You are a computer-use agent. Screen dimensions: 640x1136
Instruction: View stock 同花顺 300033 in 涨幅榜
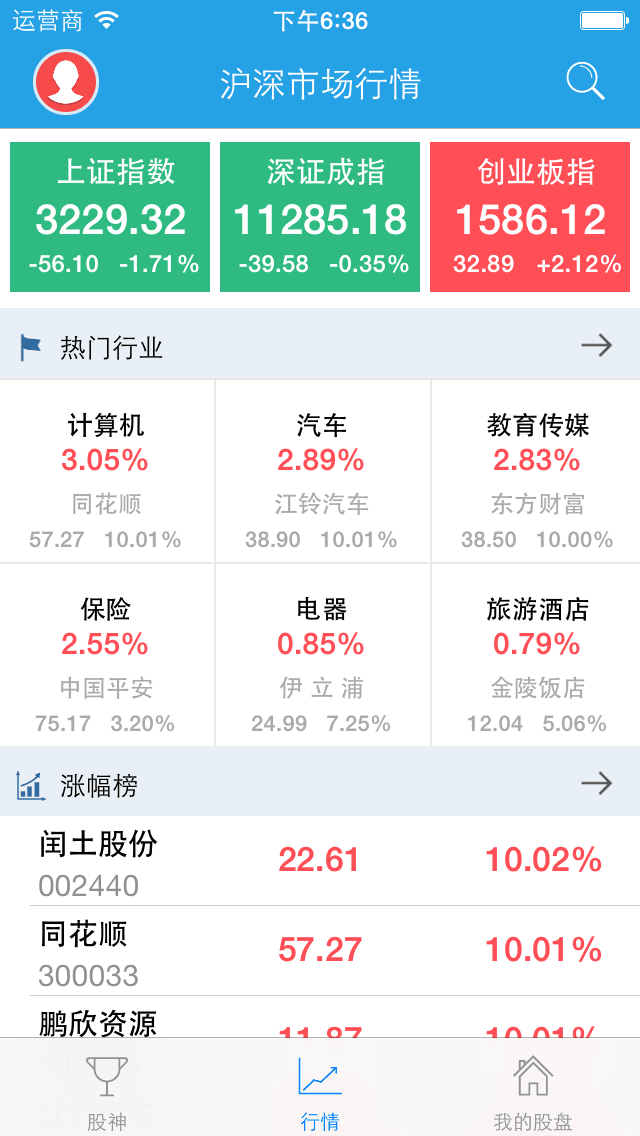click(x=320, y=950)
